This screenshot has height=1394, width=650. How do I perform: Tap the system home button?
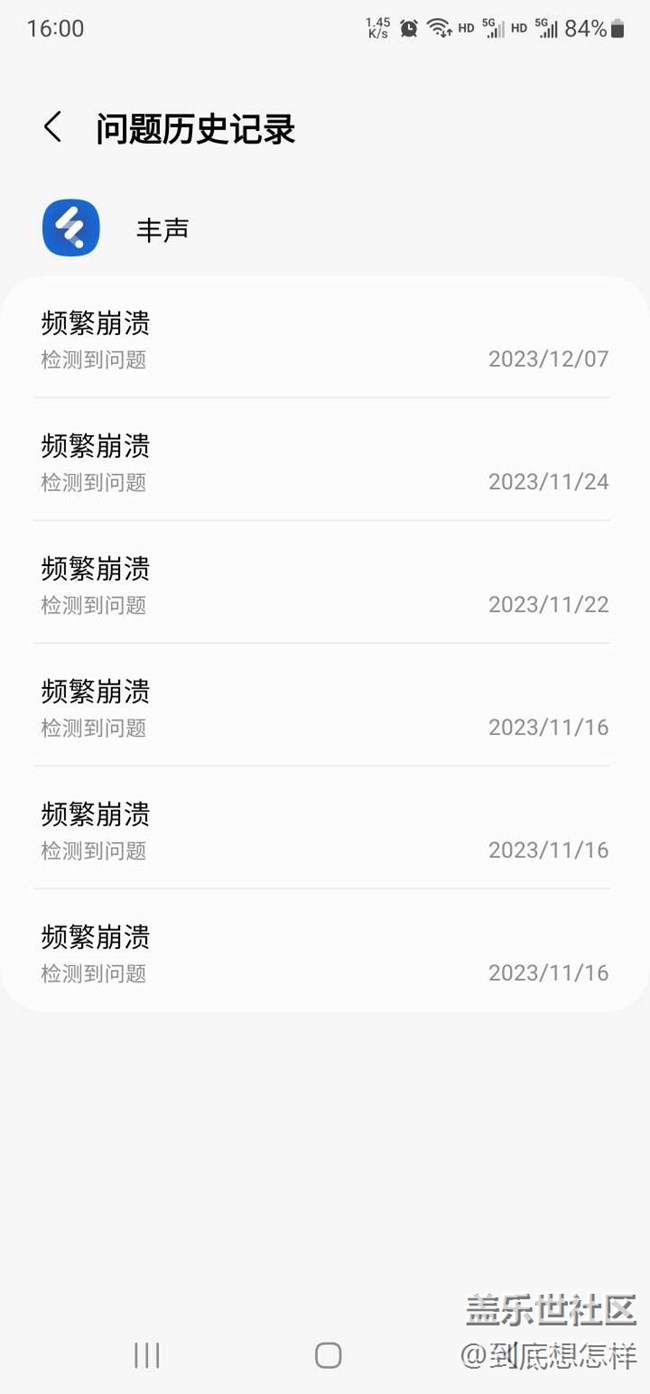(328, 1355)
